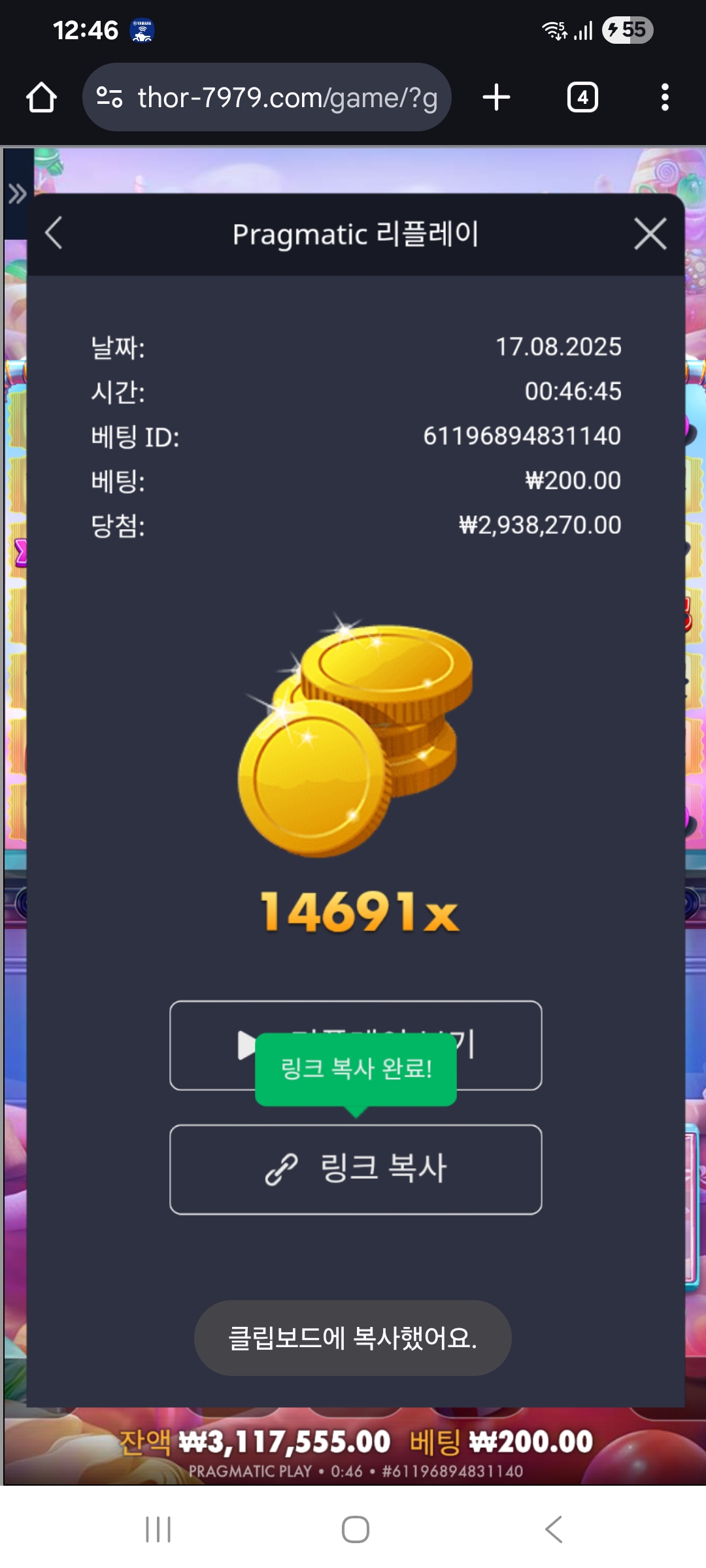Go back using the replay dialog's back arrow
This screenshot has height=1568, width=706.
pyautogui.click(x=54, y=233)
